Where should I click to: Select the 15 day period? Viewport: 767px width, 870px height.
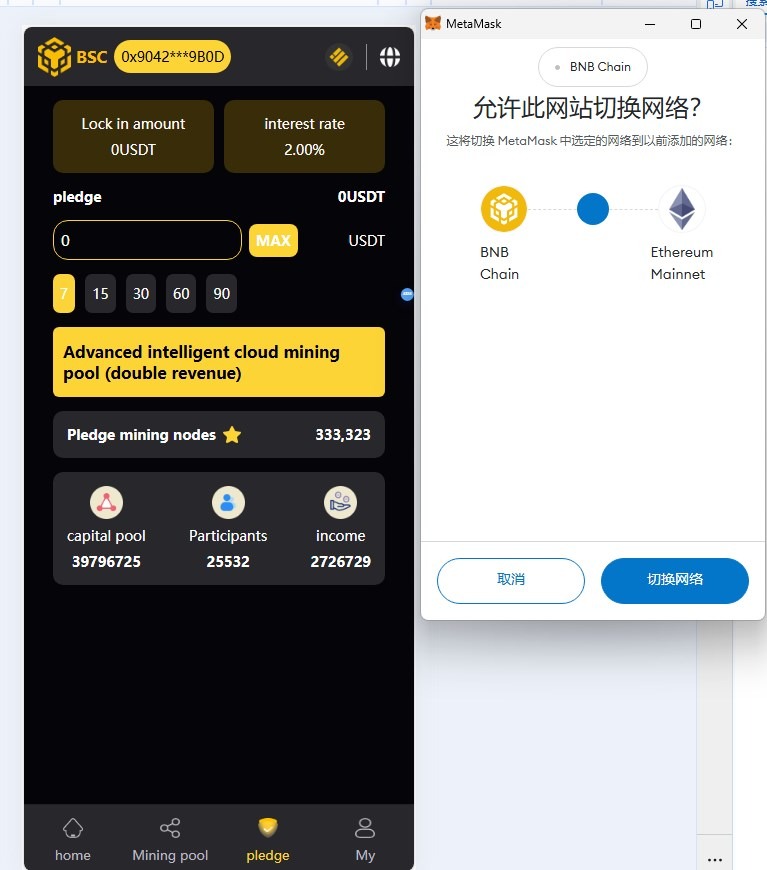pos(100,294)
